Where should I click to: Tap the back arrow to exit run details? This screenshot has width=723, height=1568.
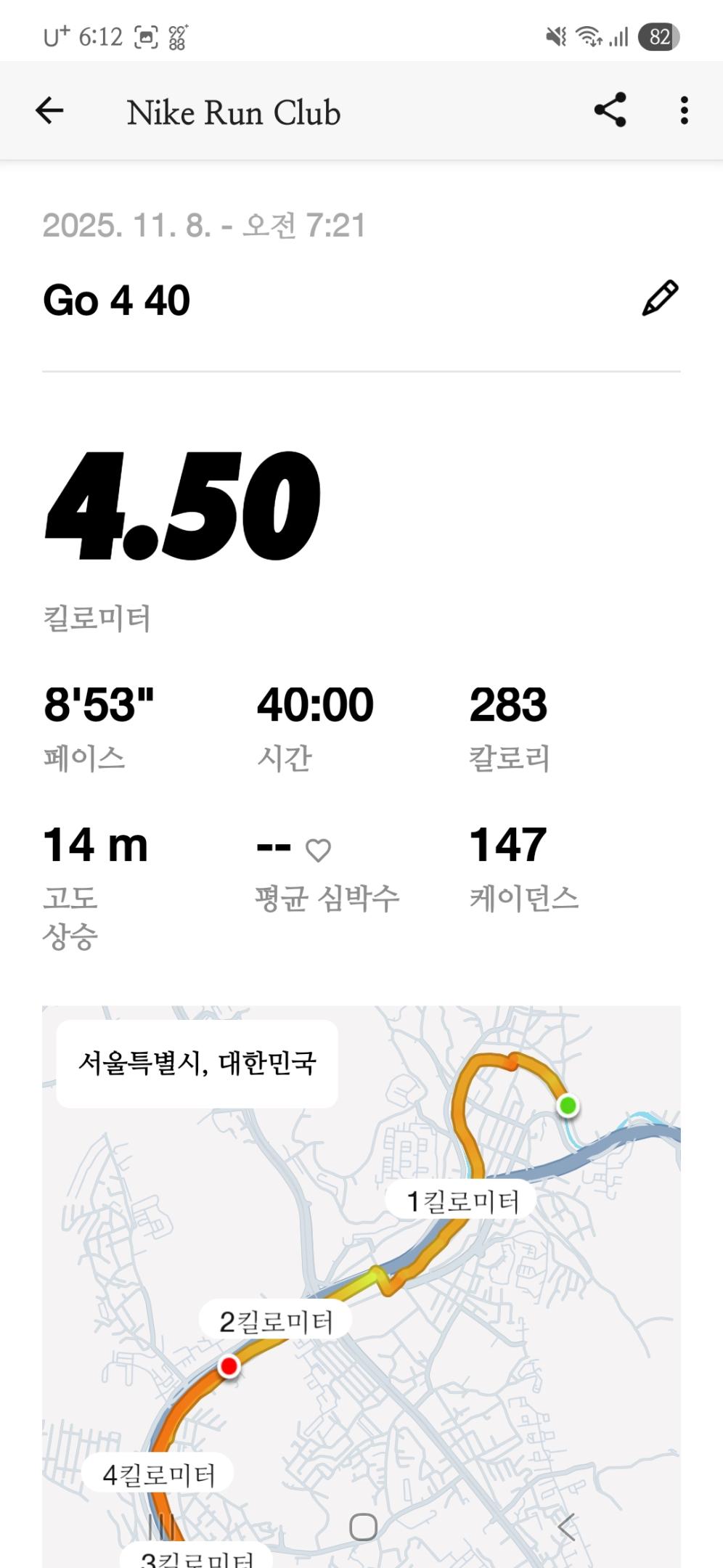(49, 112)
